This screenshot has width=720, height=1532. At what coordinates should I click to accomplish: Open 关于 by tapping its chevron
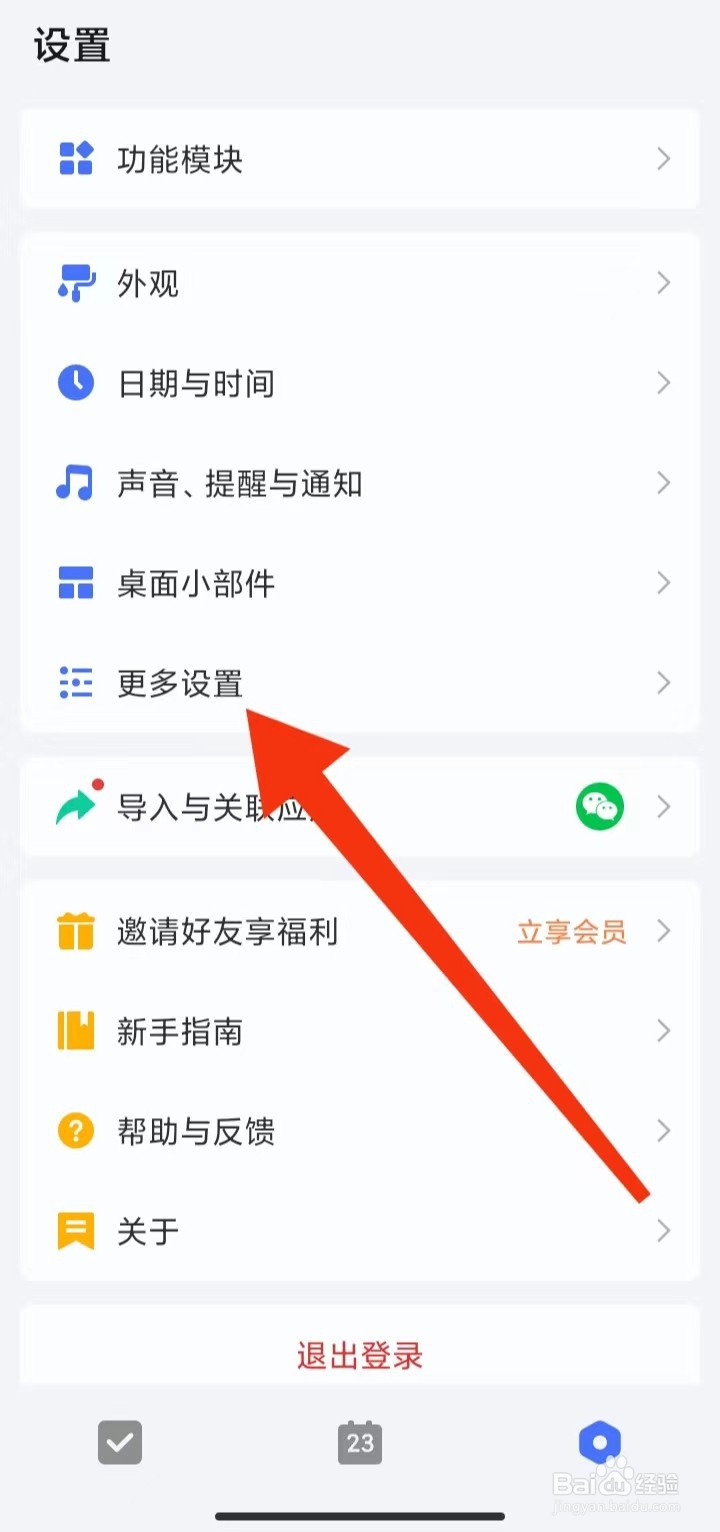click(x=663, y=1231)
